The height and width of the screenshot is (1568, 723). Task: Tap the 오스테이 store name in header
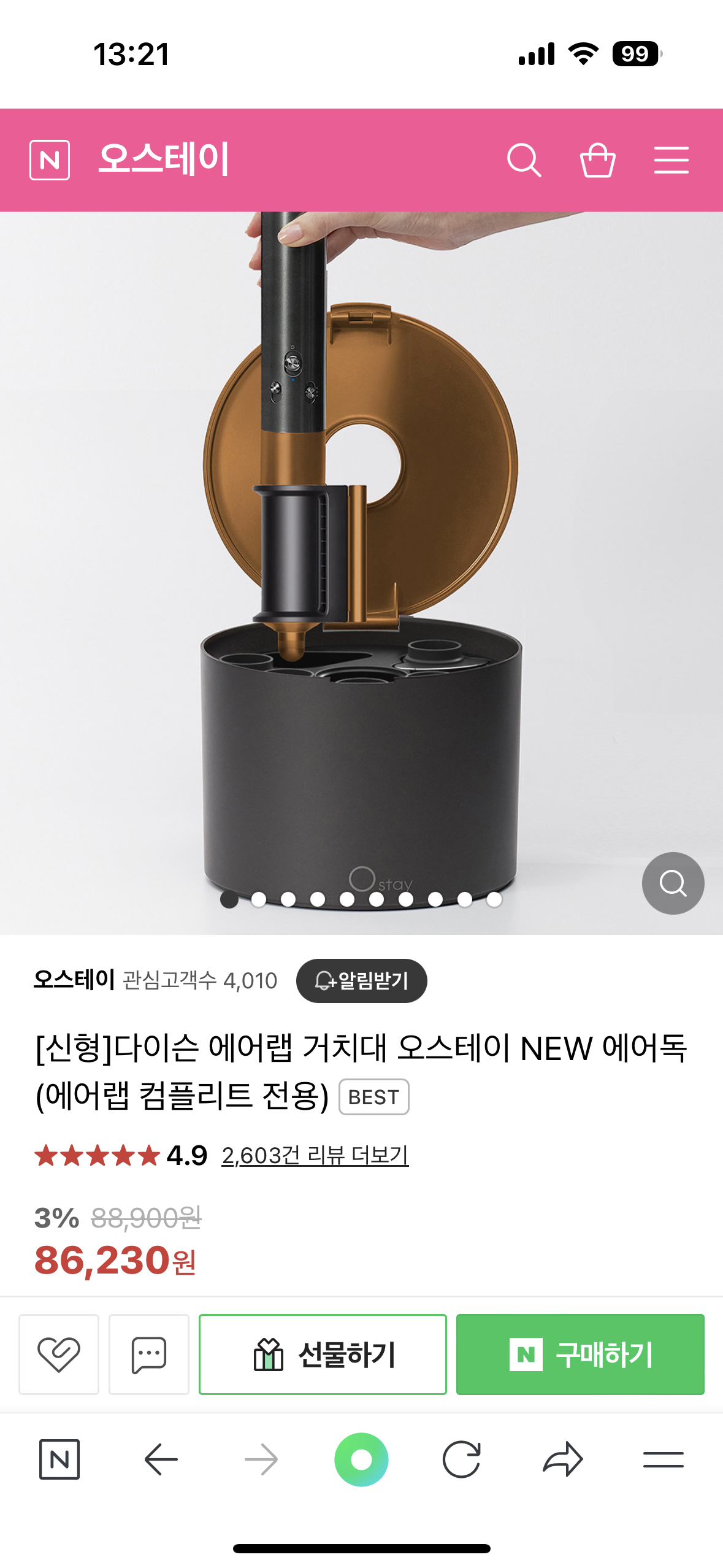tap(164, 159)
